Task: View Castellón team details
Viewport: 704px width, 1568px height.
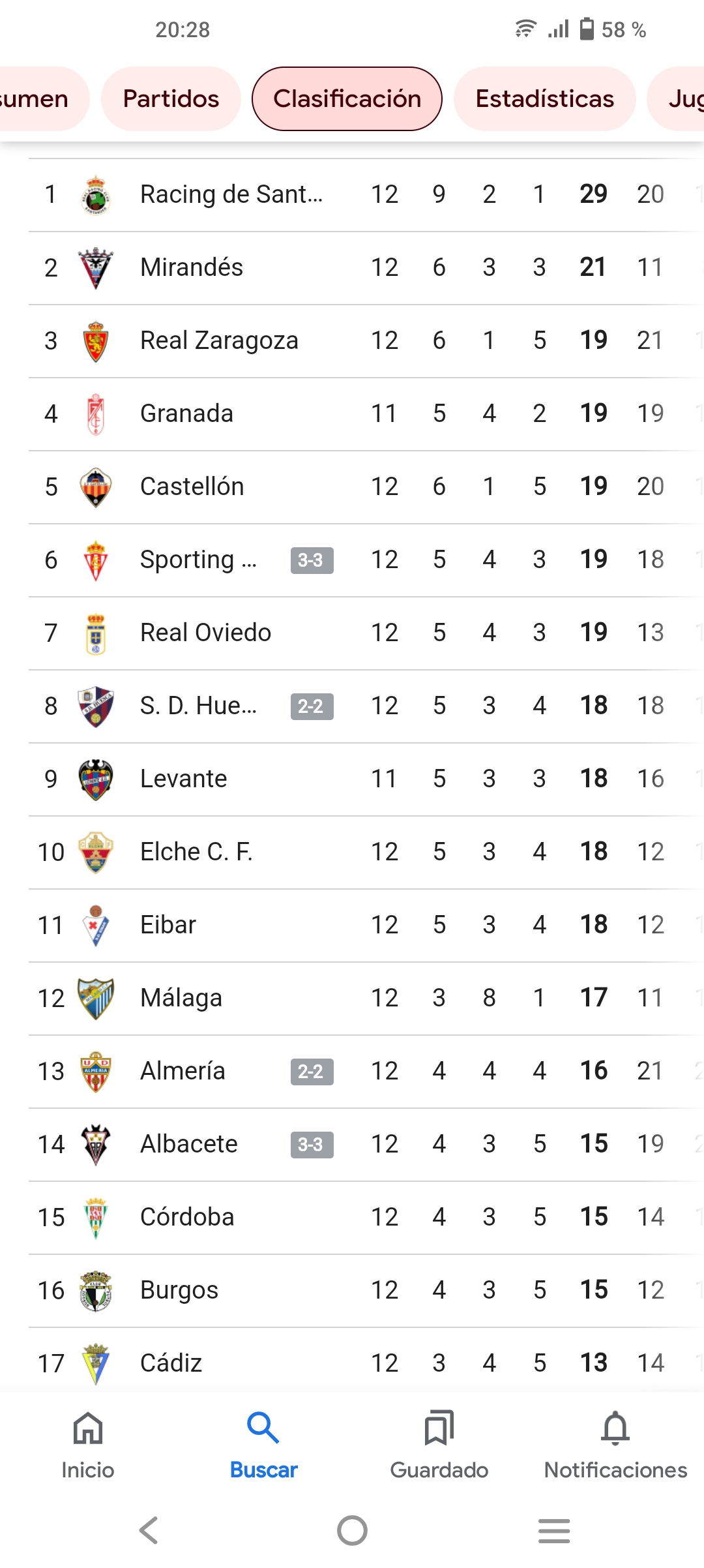Action: (x=366, y=487)
